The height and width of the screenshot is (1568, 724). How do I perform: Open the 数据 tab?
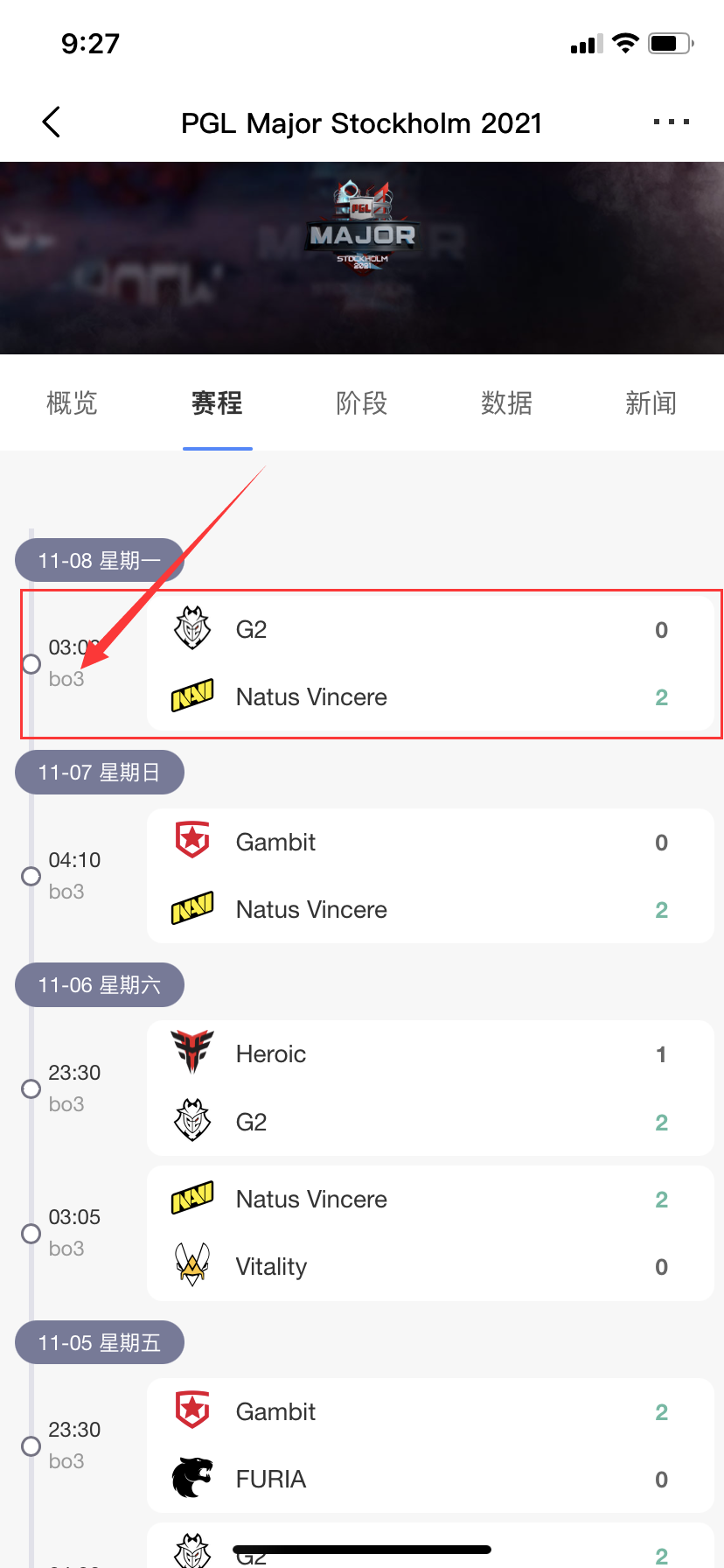click(x=506, y=403)
